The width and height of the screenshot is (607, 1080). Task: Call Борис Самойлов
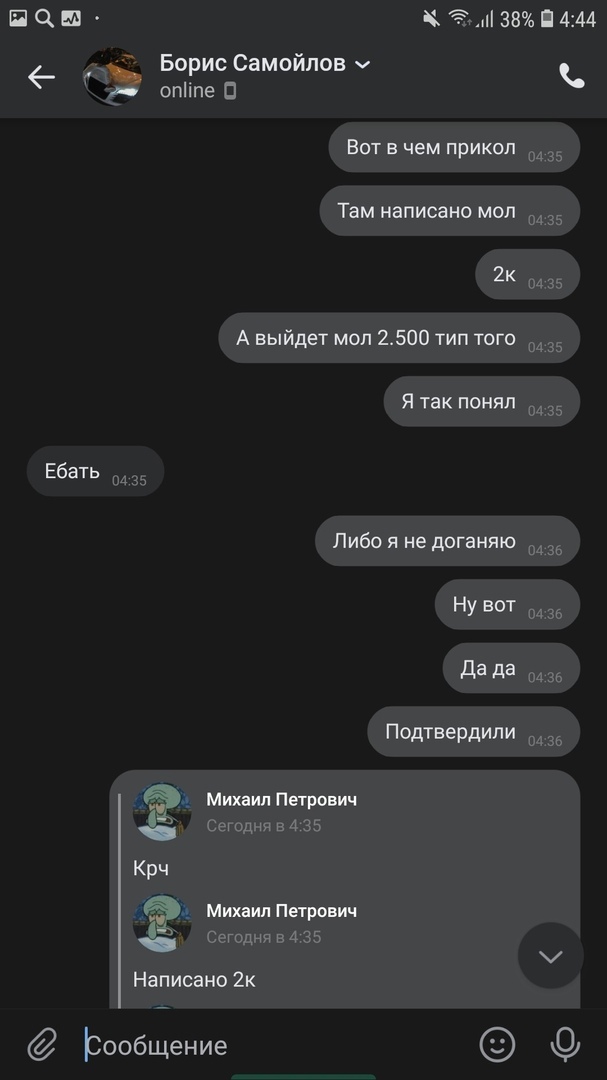(x=571, y=77)
